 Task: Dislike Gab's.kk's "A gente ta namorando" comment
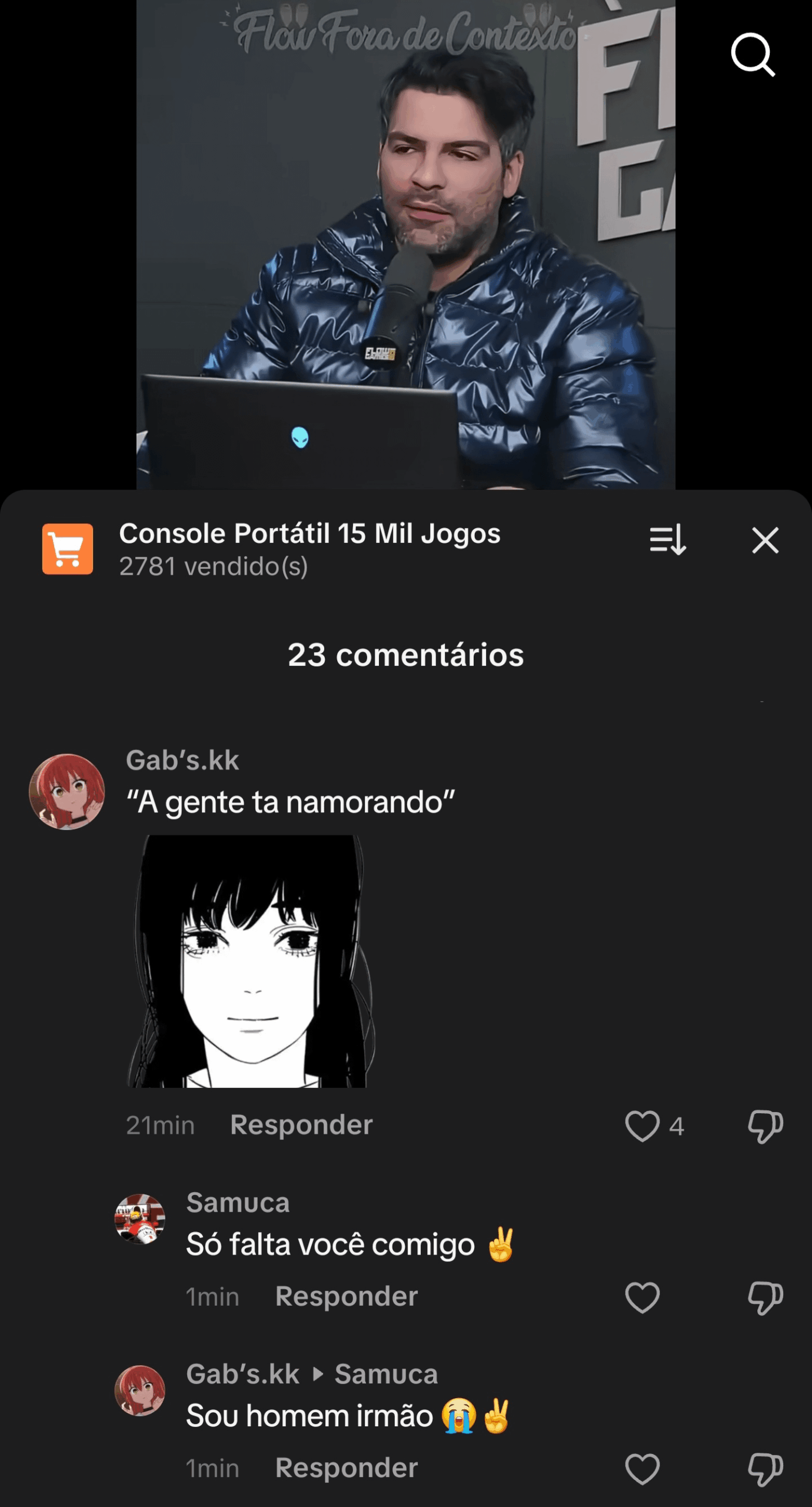(x=765, y=1126)
